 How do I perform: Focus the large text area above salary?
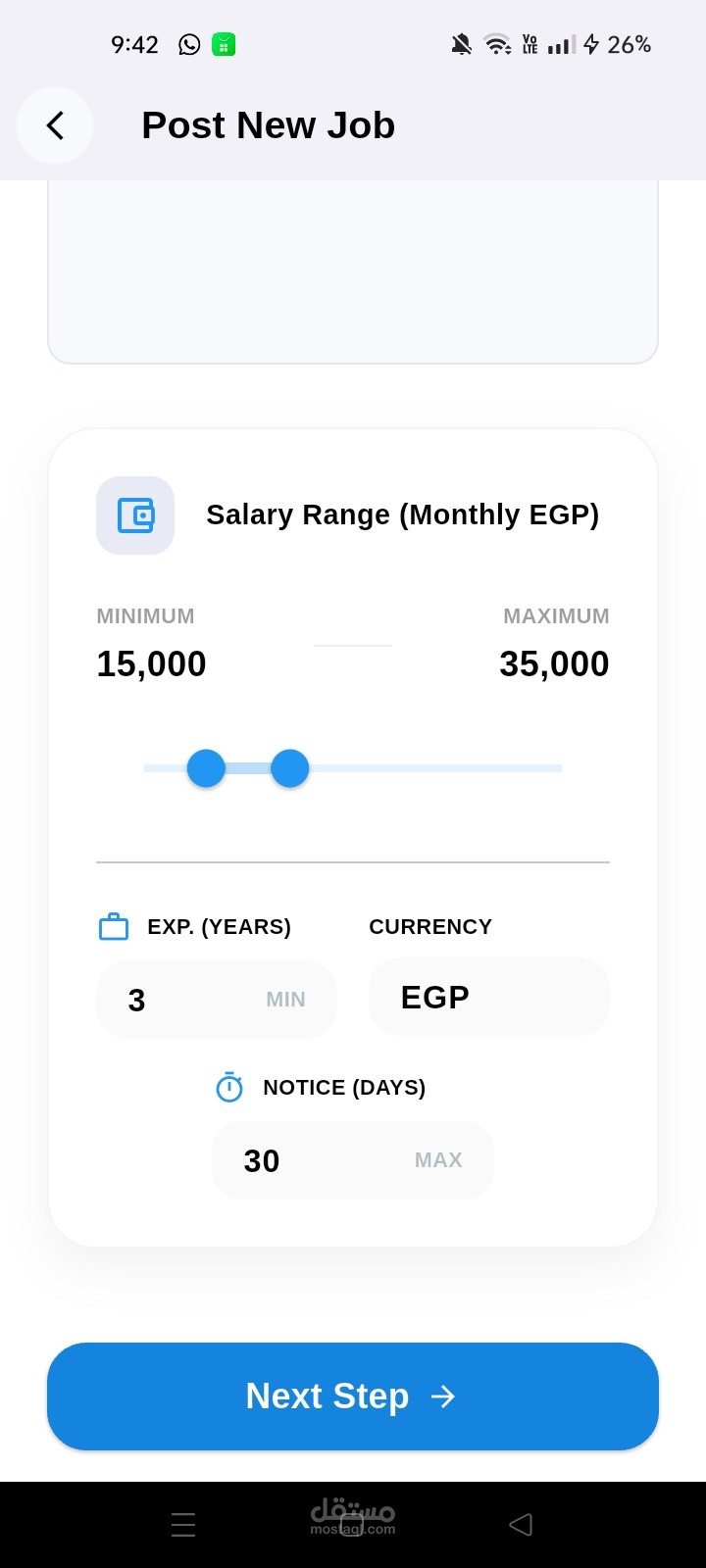(x=353, y=270)
